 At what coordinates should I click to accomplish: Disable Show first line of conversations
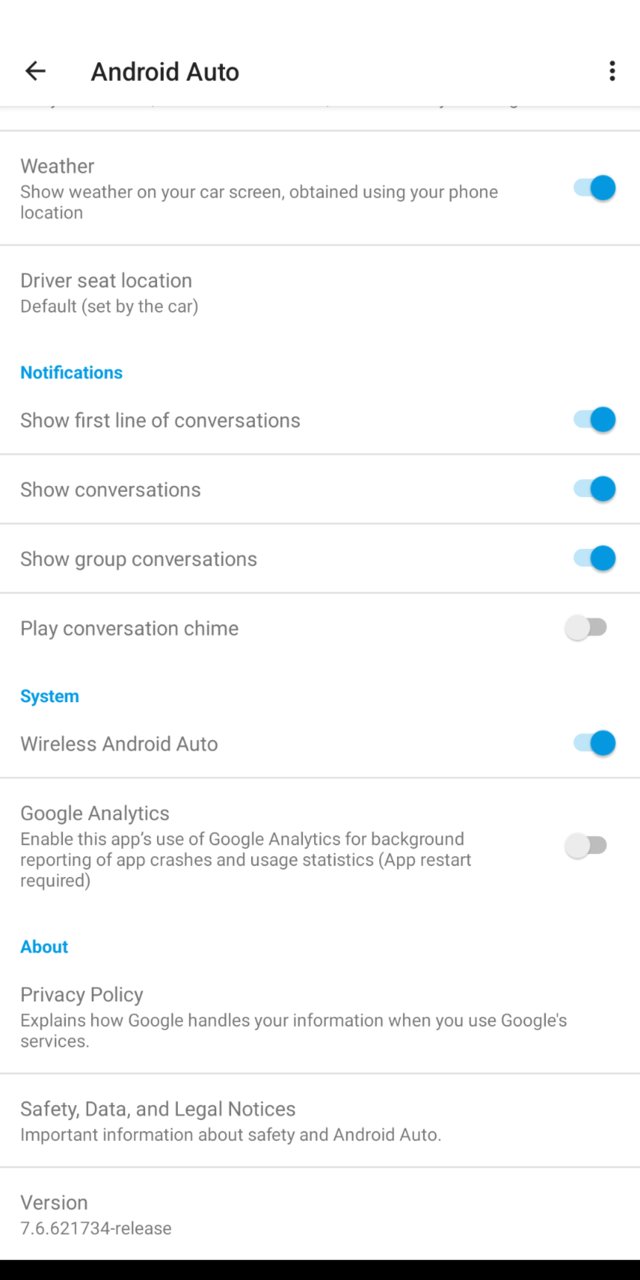tap(594, 420)
